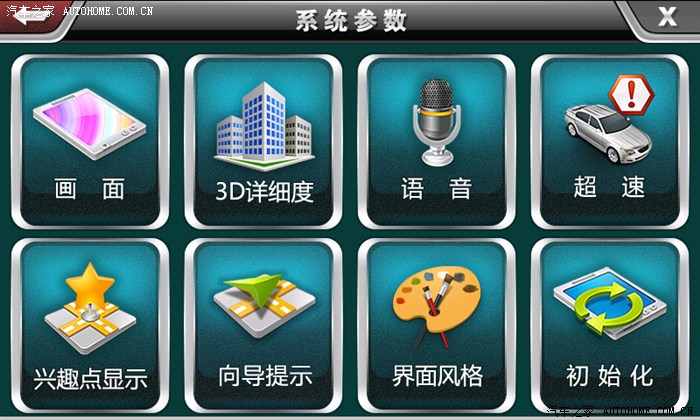This screenshot has height=420, width=700.
Task: Select 界面风格 interface style option
Action: pos(437,322)
